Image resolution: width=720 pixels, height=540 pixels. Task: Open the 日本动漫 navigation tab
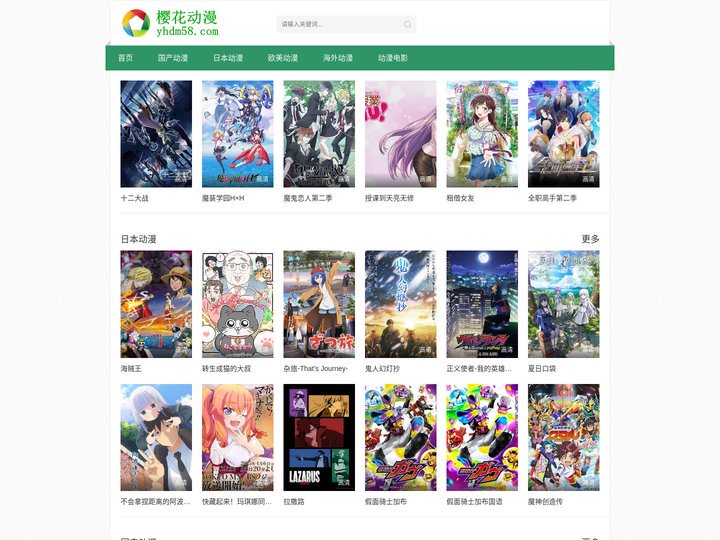(x=228, y=58)
